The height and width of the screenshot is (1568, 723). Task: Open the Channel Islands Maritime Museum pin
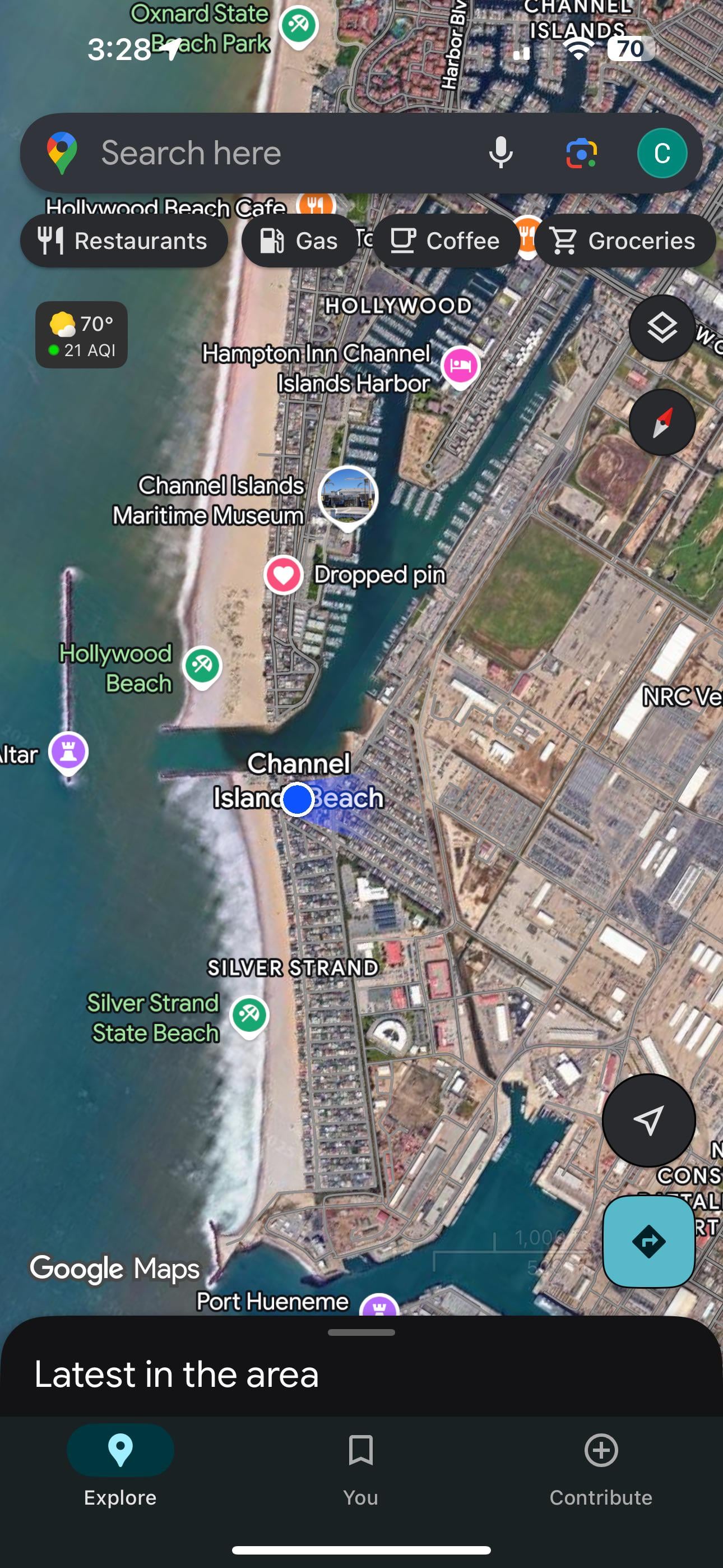click(x=348, y=496)
